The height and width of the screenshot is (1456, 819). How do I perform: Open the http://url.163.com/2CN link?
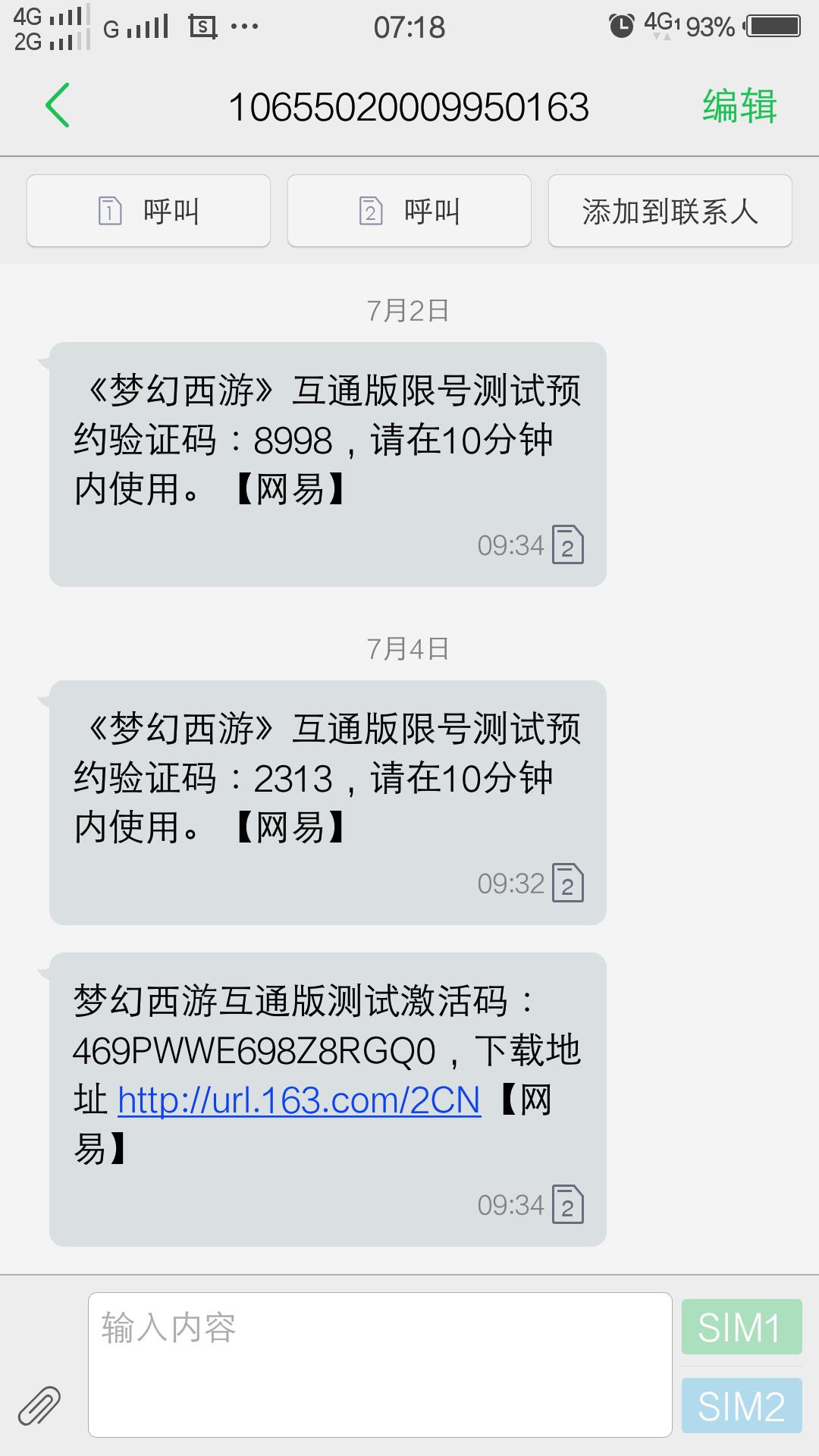click(299, 1100)
